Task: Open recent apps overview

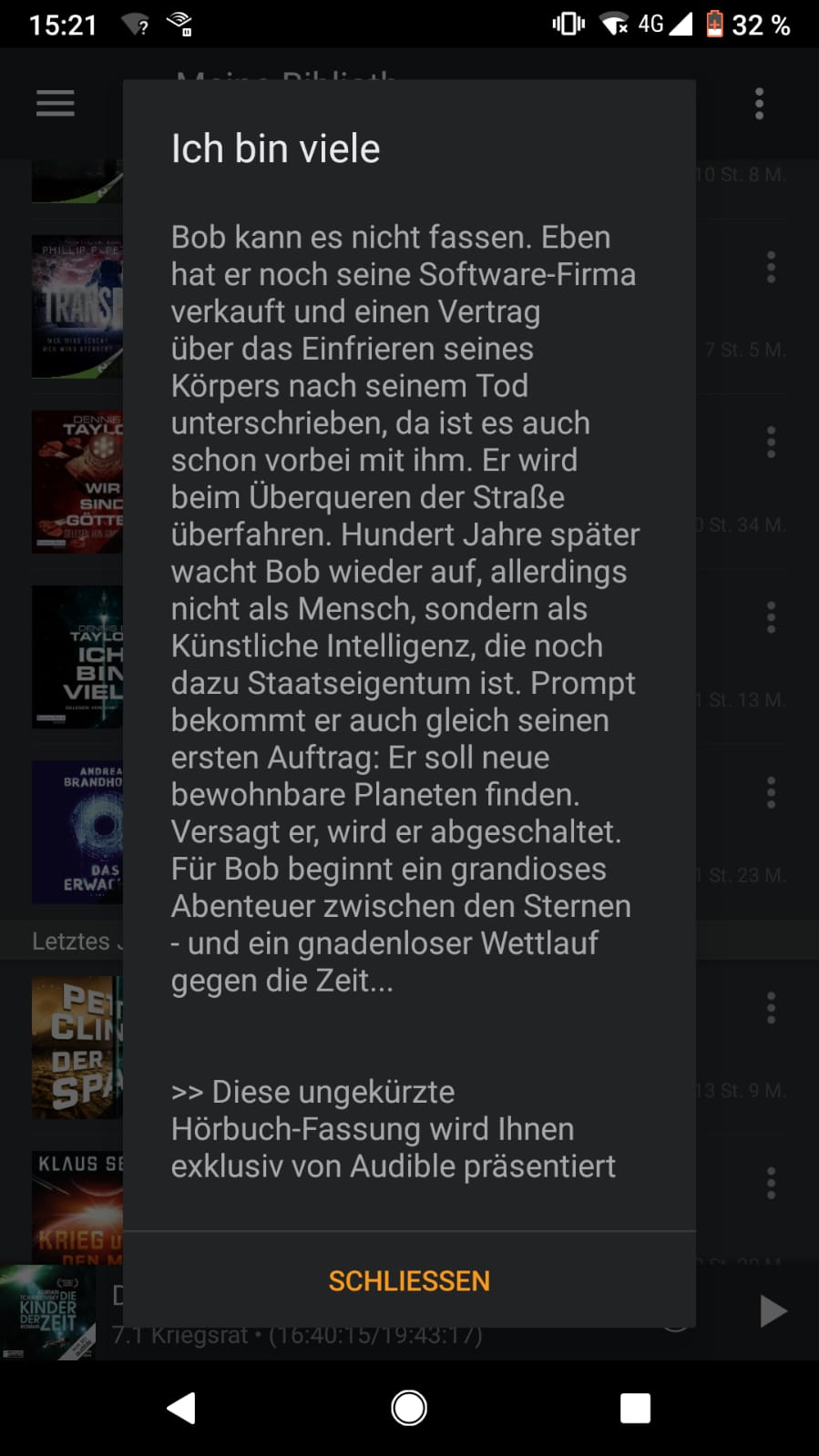Action: [x=635, y=1408]
